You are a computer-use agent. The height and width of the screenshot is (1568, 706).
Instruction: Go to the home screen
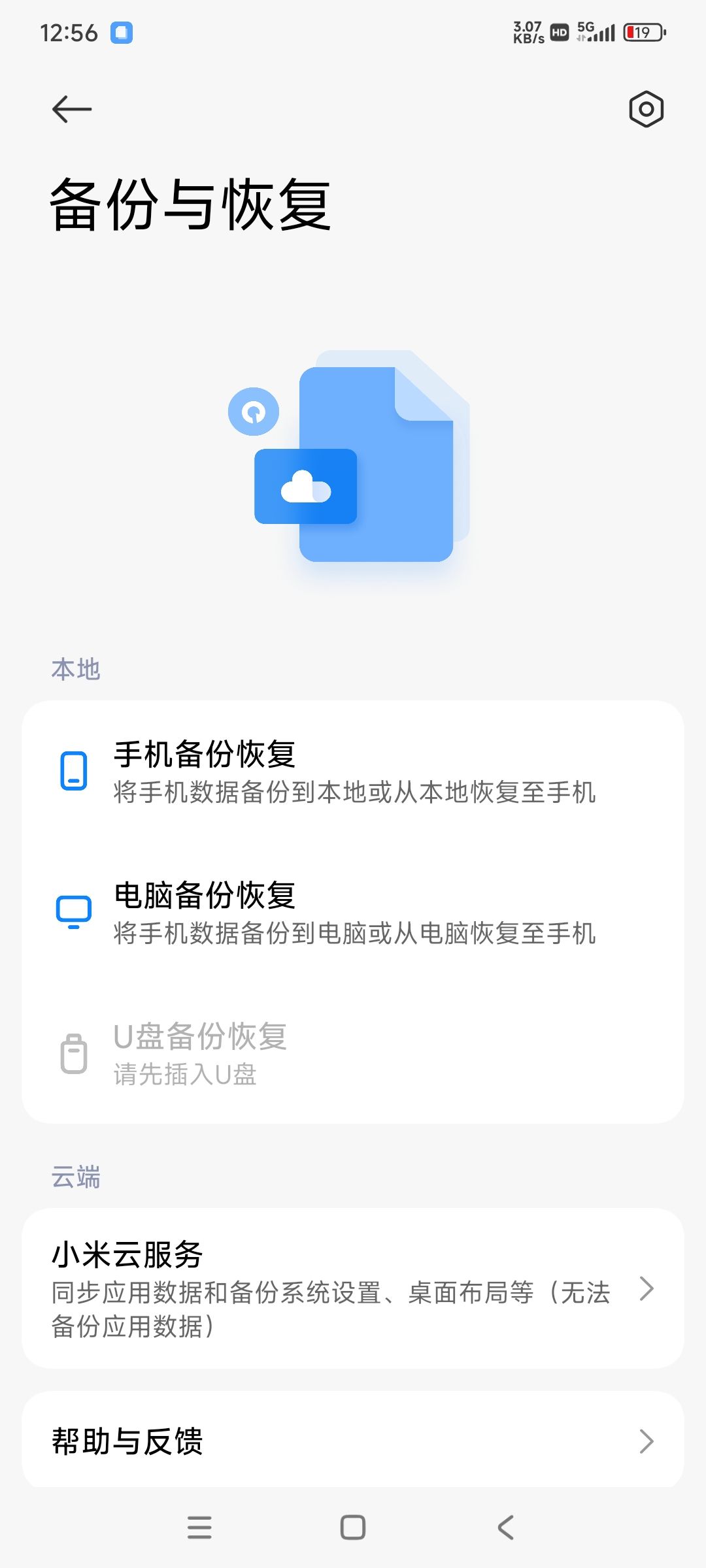353,1527
